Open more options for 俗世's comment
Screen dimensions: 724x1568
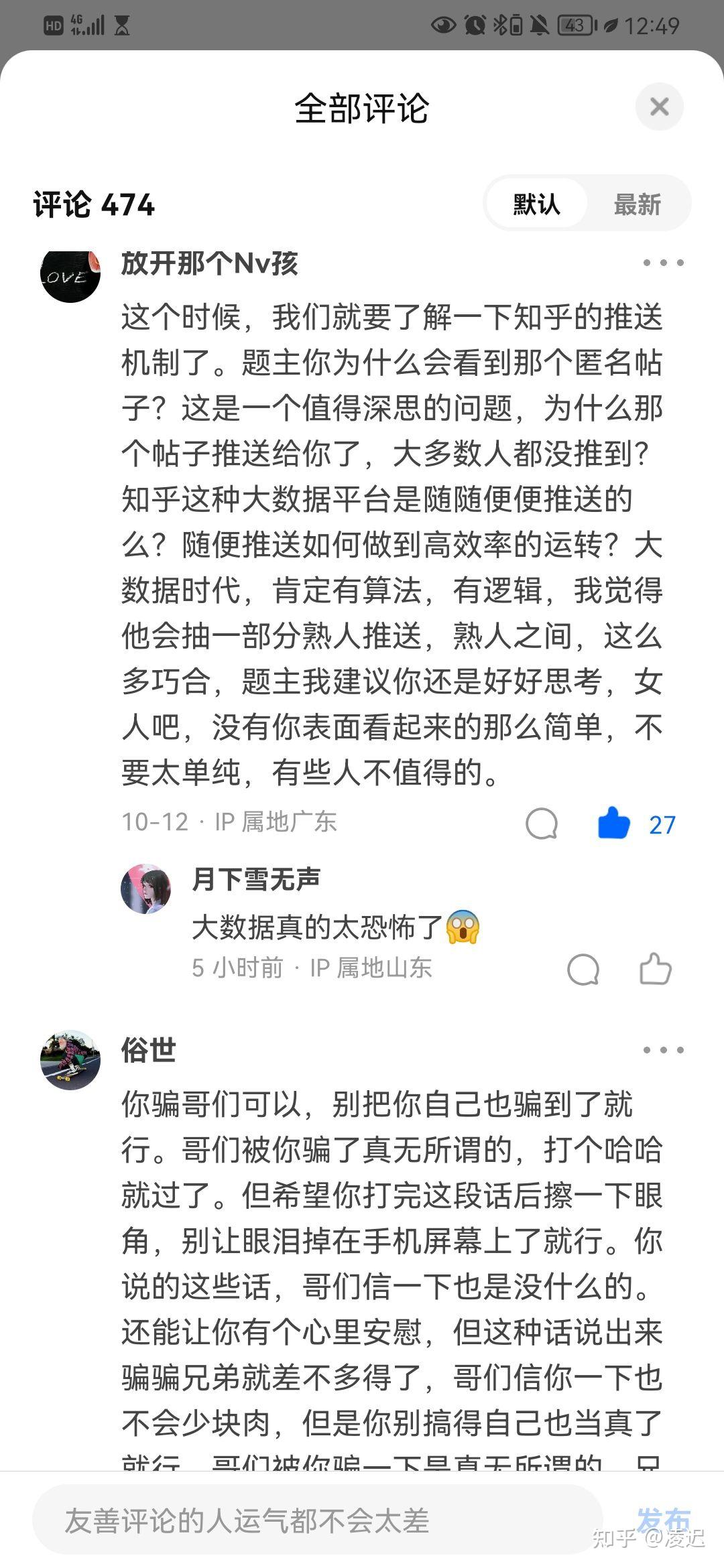point(663,1050)
